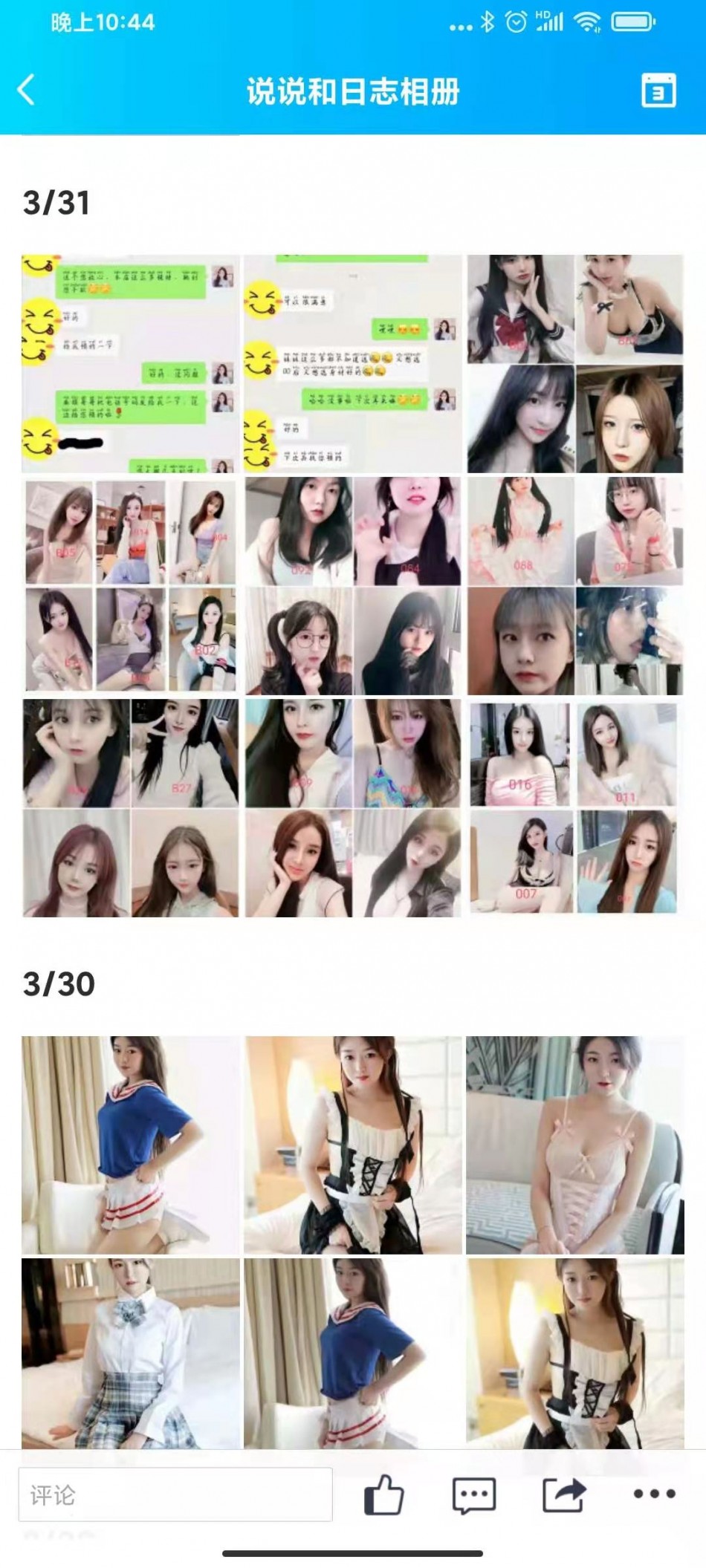Share this album
706x1568 pixels.
pos(563,1494)
